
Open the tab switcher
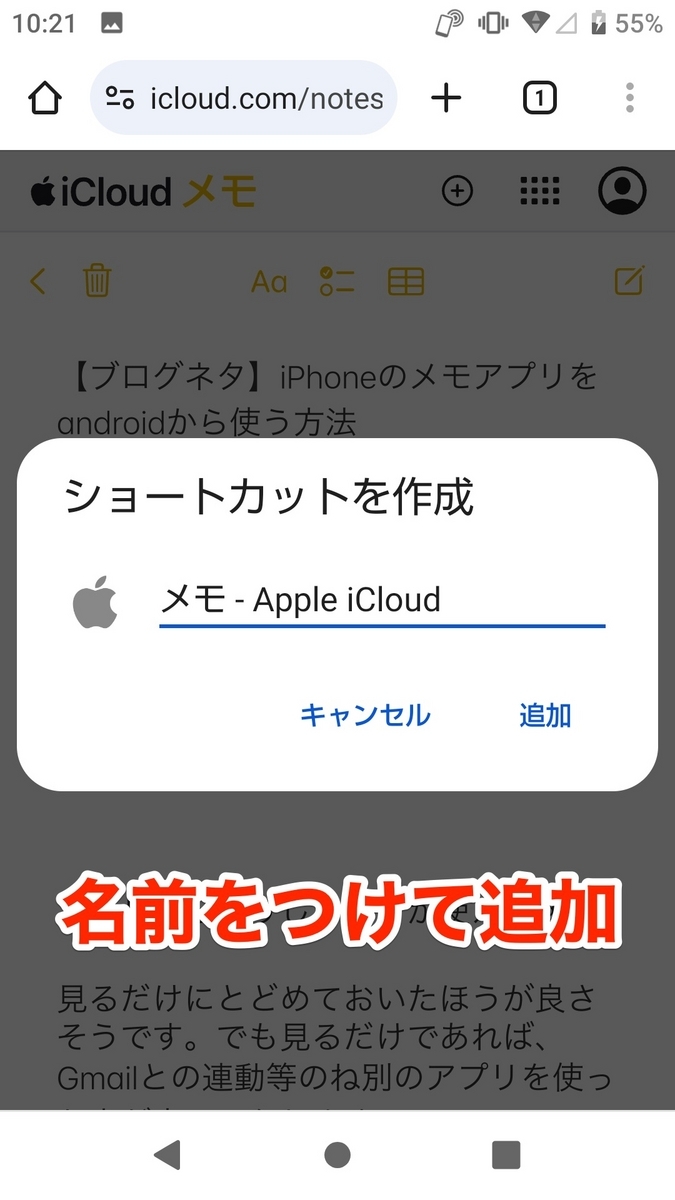pos(539,97)
